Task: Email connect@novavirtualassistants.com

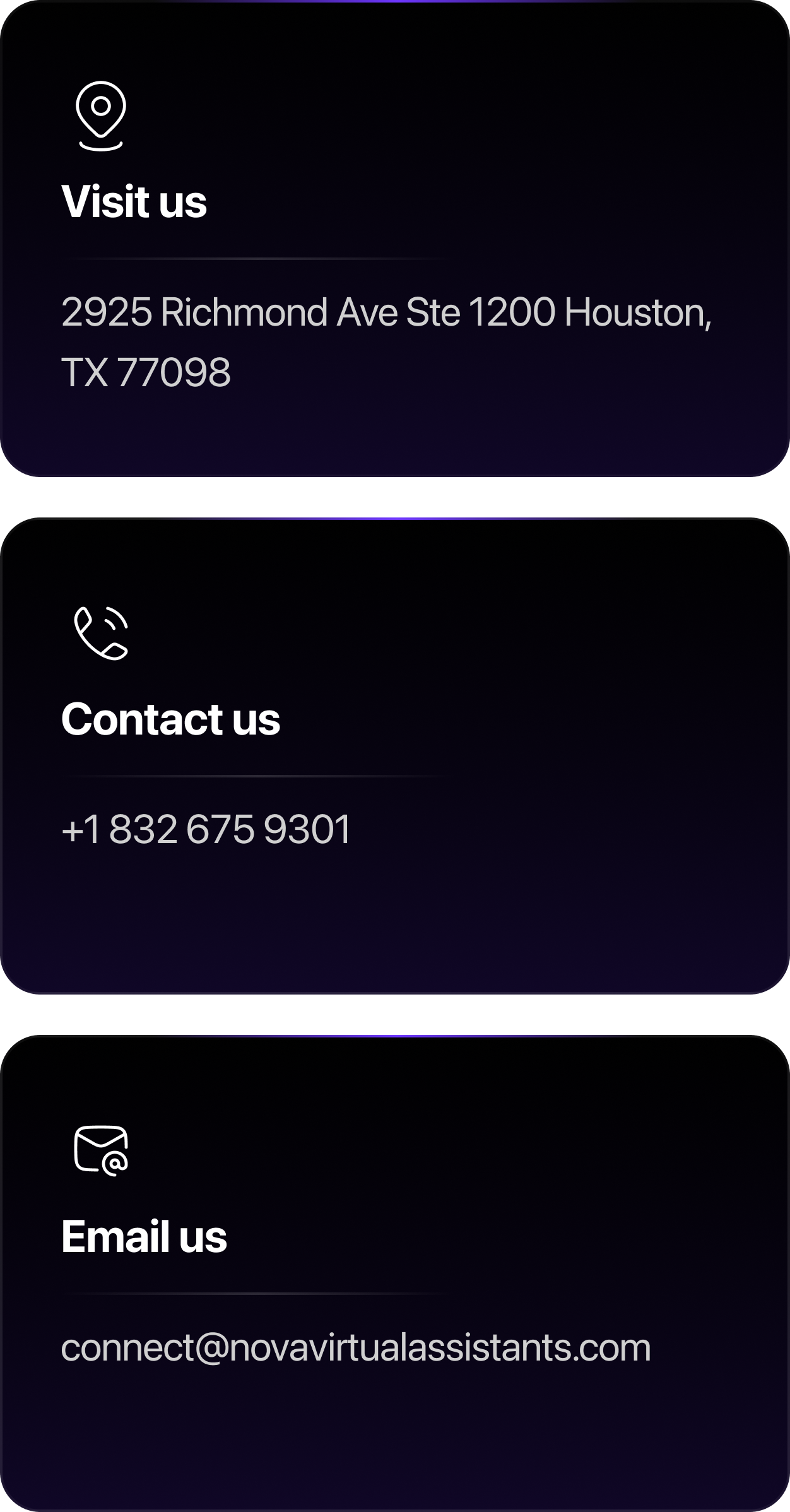Action: (356, 1347)
